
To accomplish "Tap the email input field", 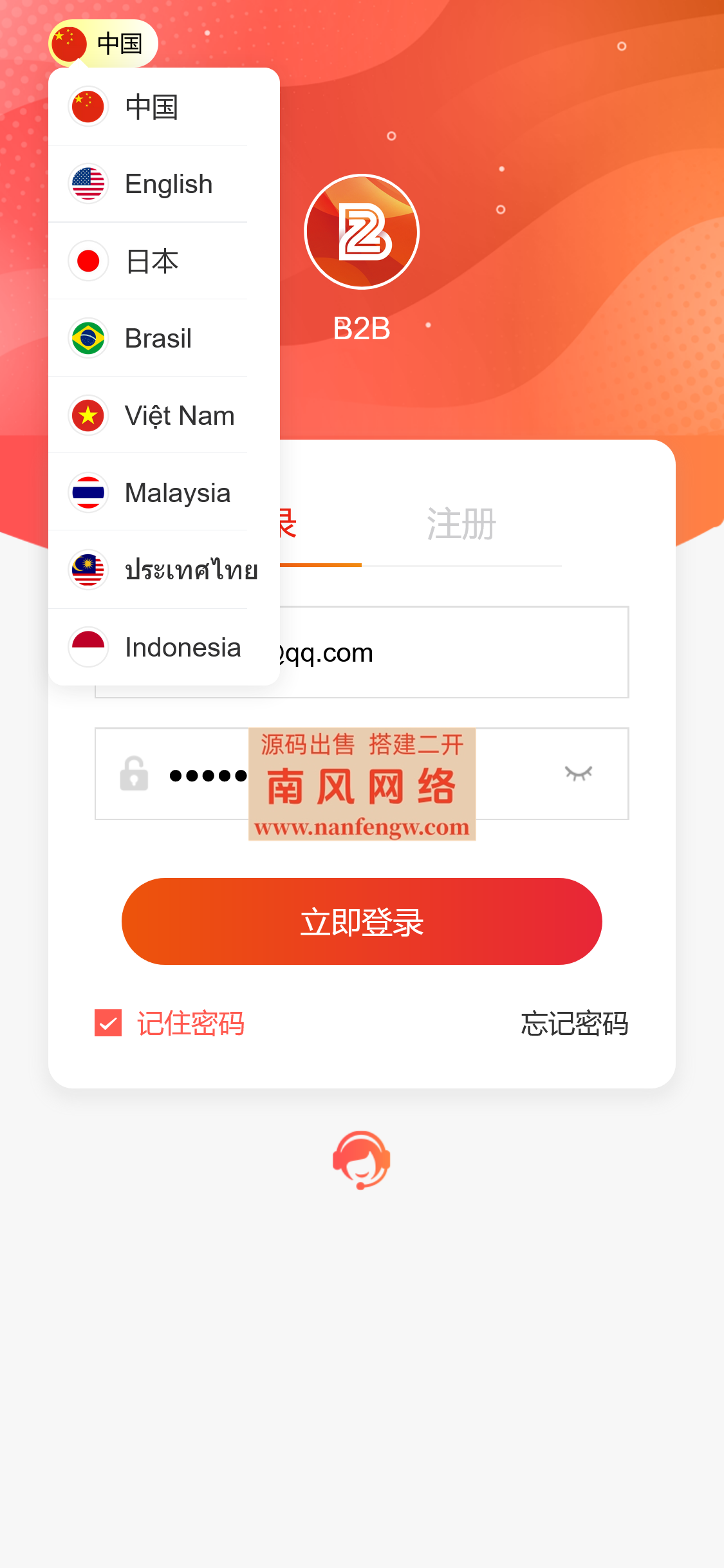I will 450,653.
